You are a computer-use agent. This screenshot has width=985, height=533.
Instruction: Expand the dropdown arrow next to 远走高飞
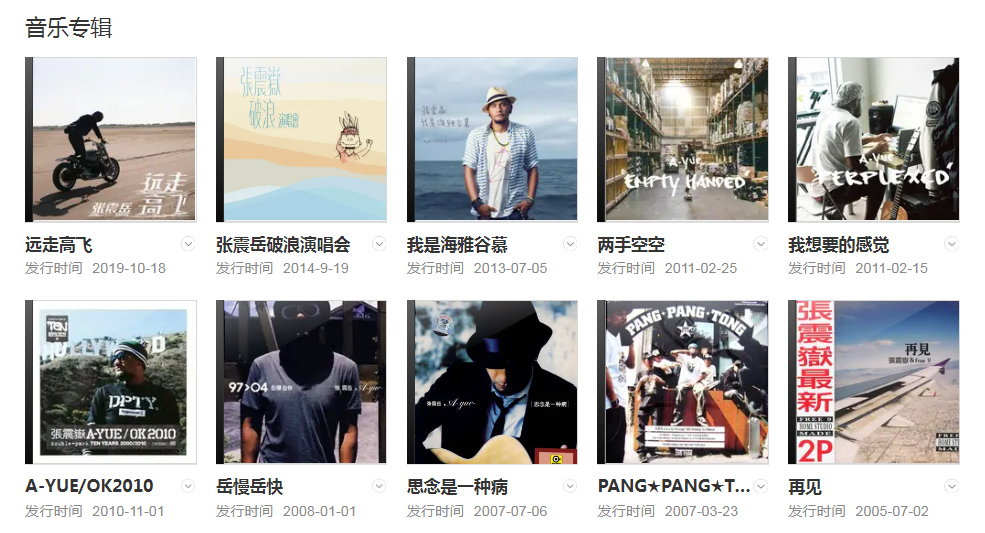click(x=188, y=244)
